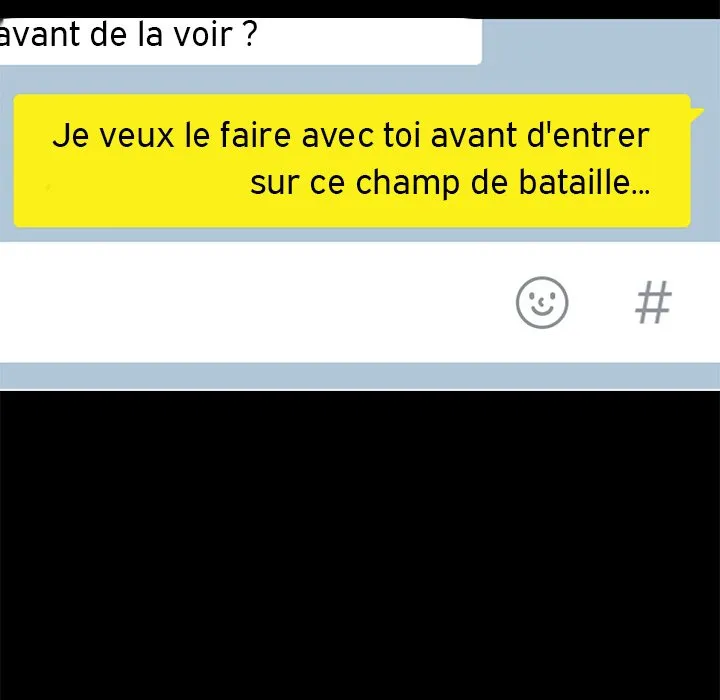Image resolution: width=720 pixels, height=700 pixels.
Task: Tap the hashtag search icon
Action: [x=653, y=302]
